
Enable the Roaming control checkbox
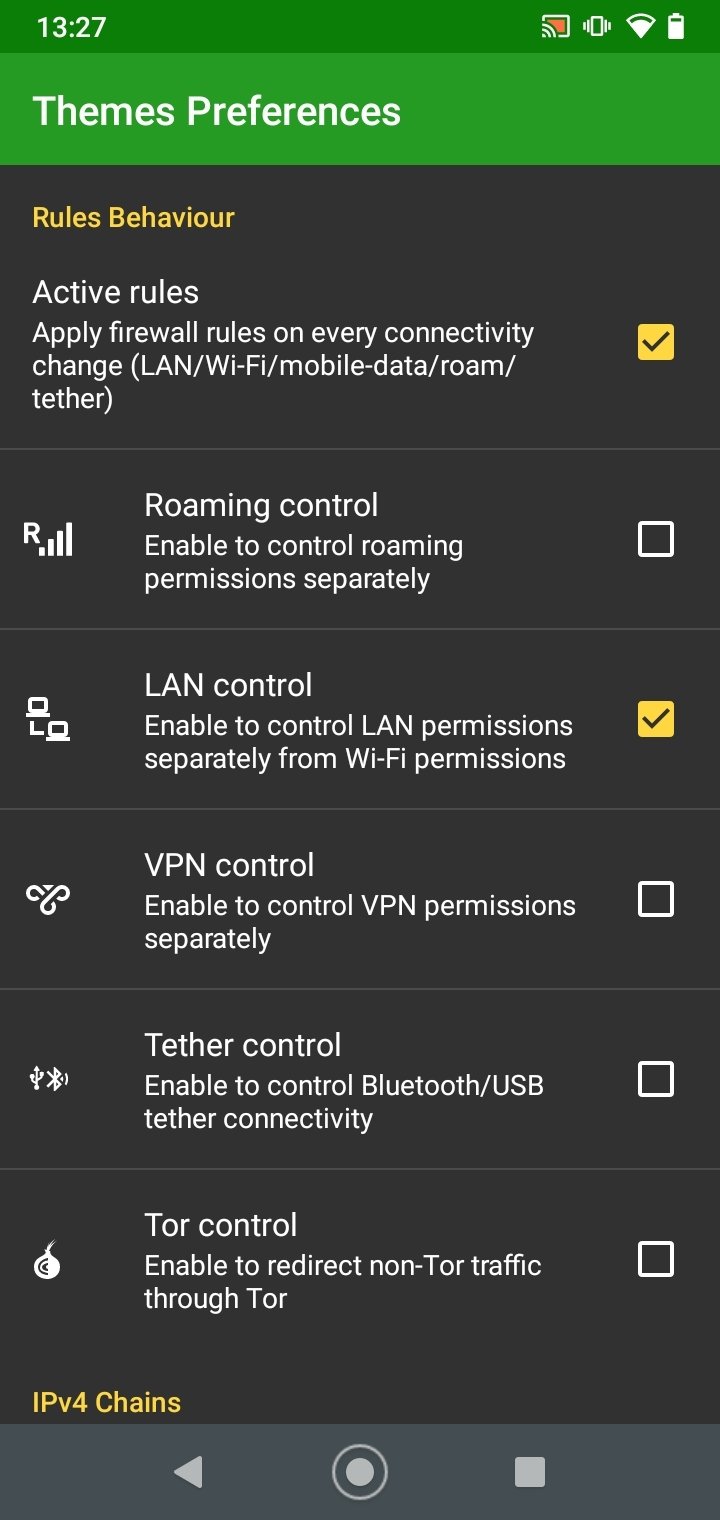(656, 539)
